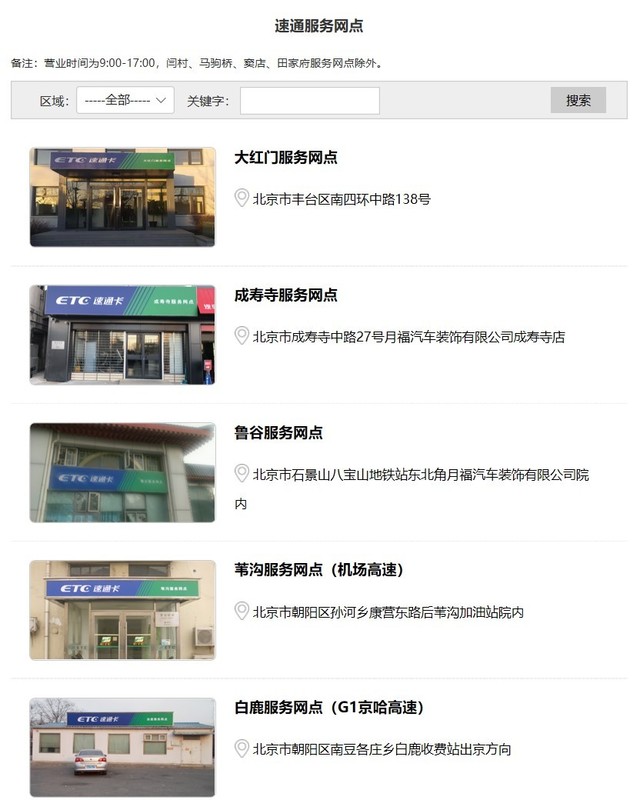The height and width of the screenshot is (800, 640).
Task: Open the 区域 dropdown showing 全部
Action: (x=125, y=100)
